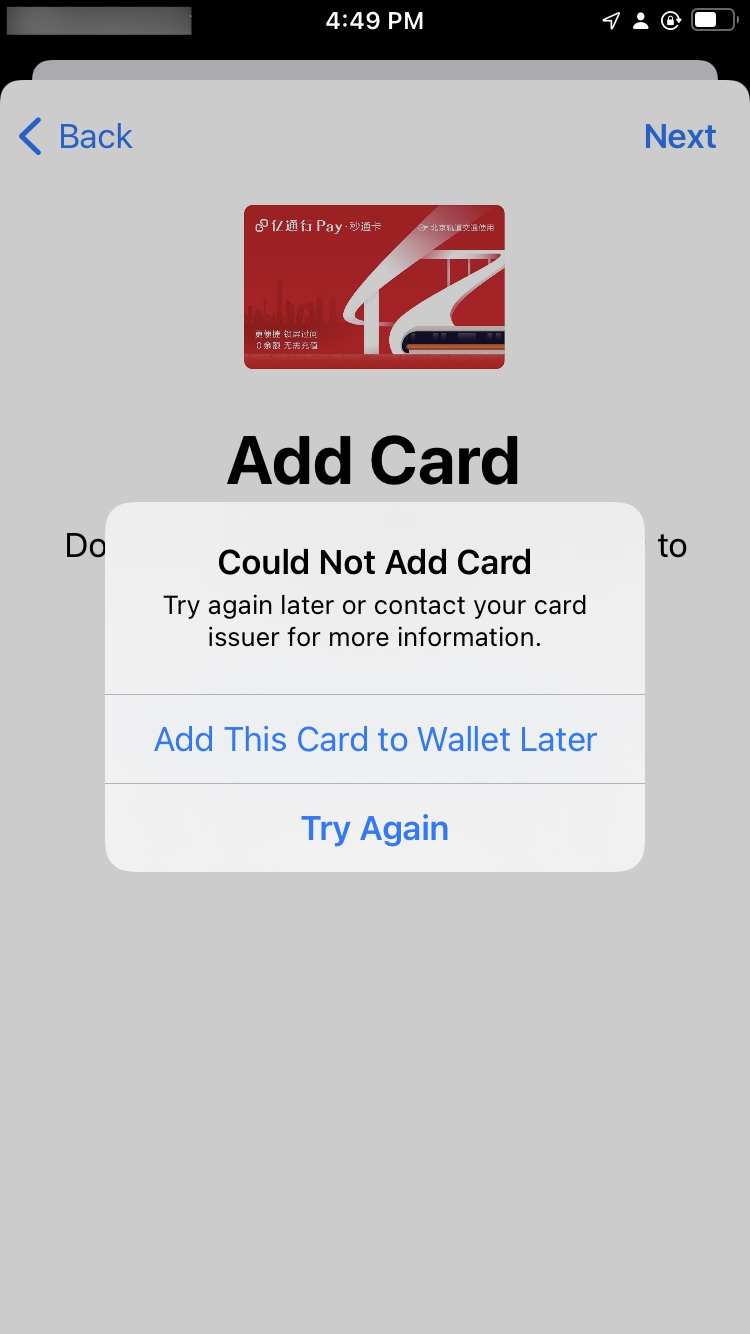Go back using the Back button
Screen dimensions: 750x1334
[76, 136]
